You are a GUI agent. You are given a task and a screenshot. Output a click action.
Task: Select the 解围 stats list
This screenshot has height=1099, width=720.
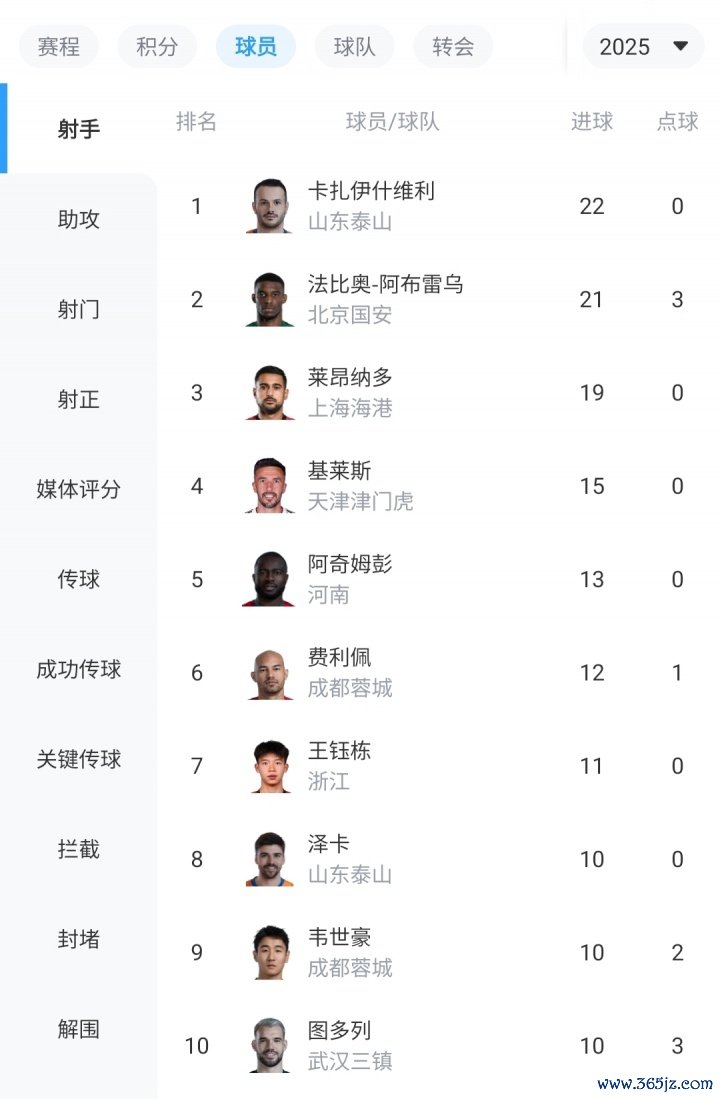[x=79, y=1029]
